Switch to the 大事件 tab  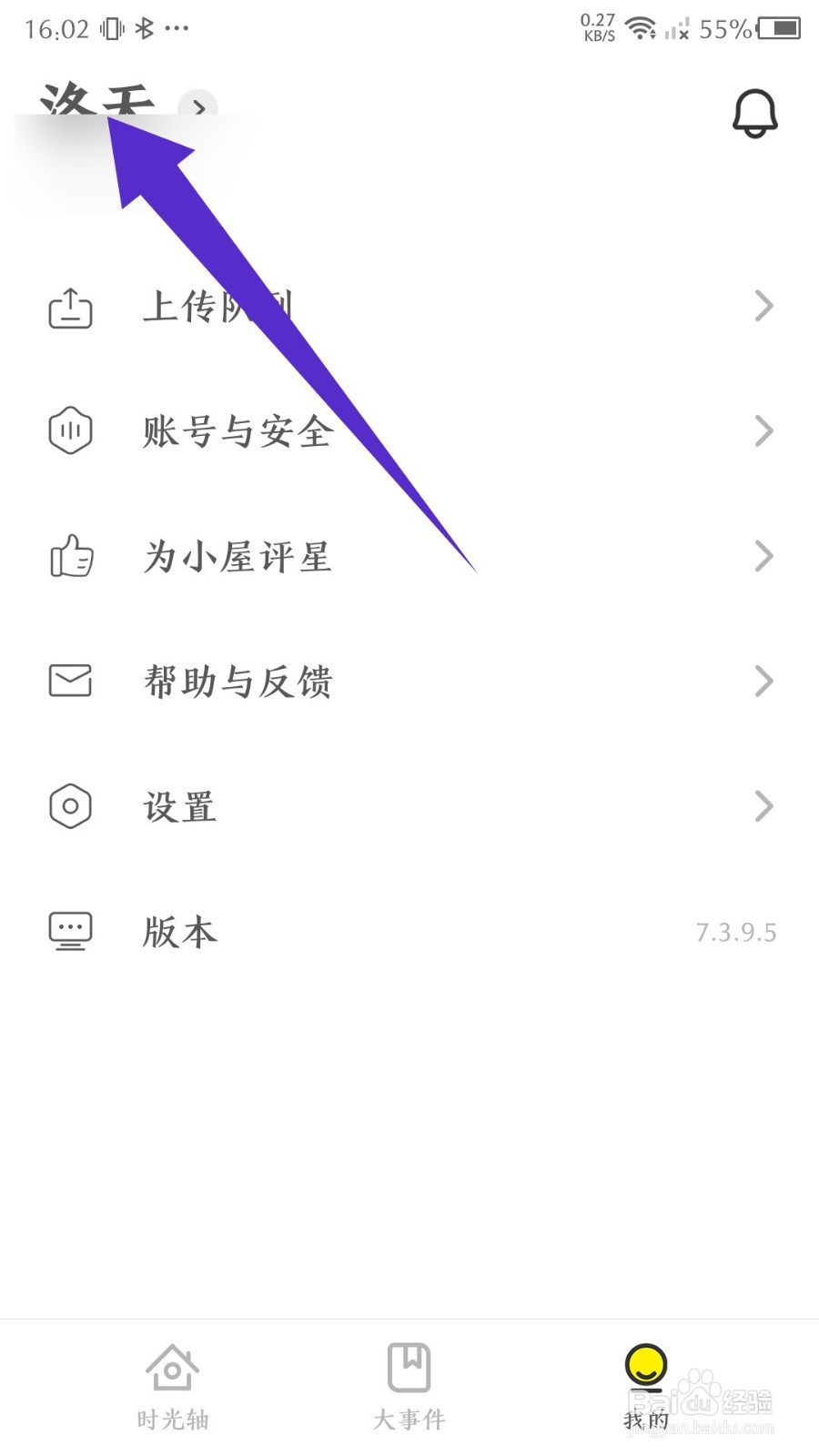(409, 1387)
